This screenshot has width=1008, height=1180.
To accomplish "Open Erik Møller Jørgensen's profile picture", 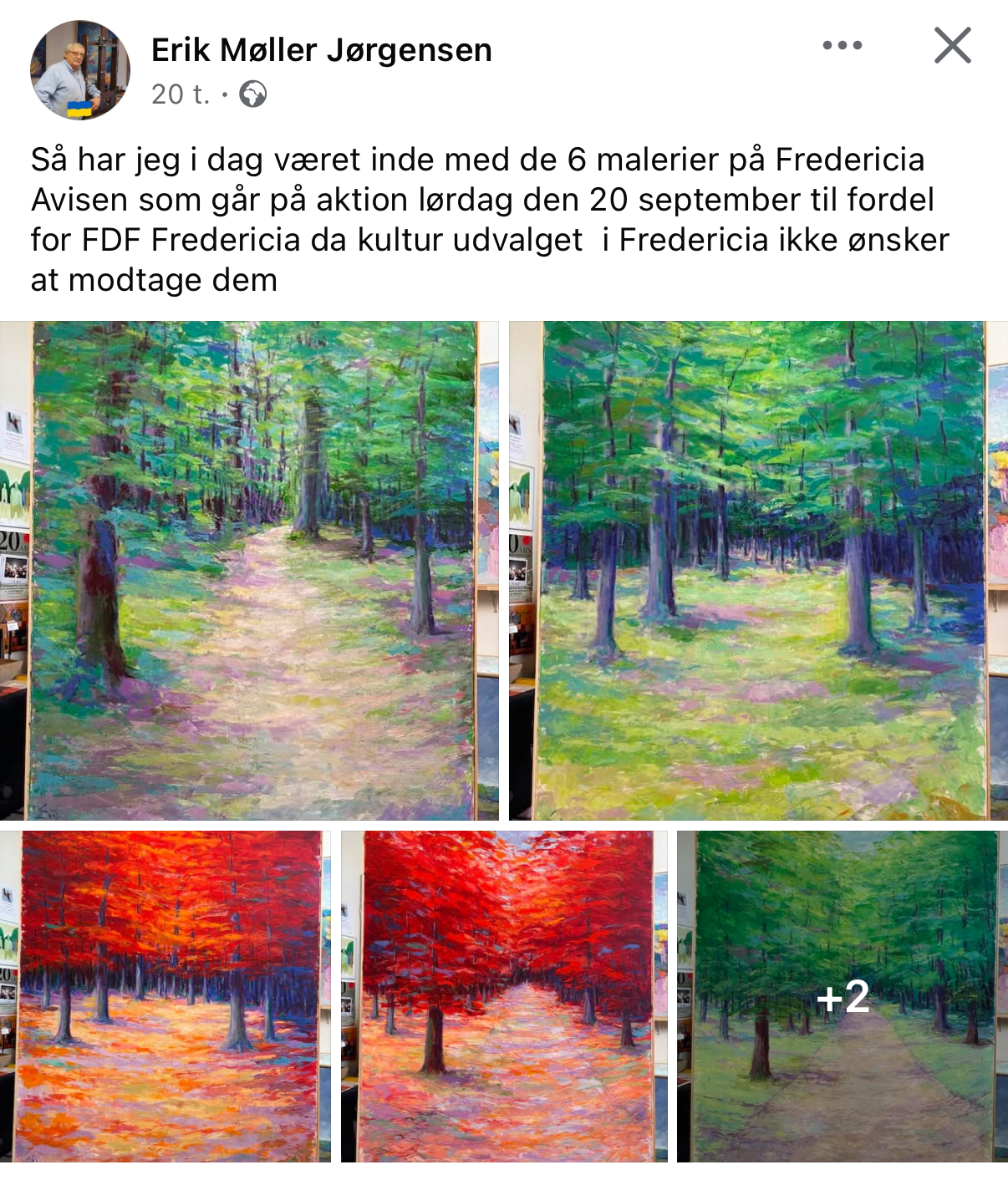I will pyautogui.click(x=79, y=70).
